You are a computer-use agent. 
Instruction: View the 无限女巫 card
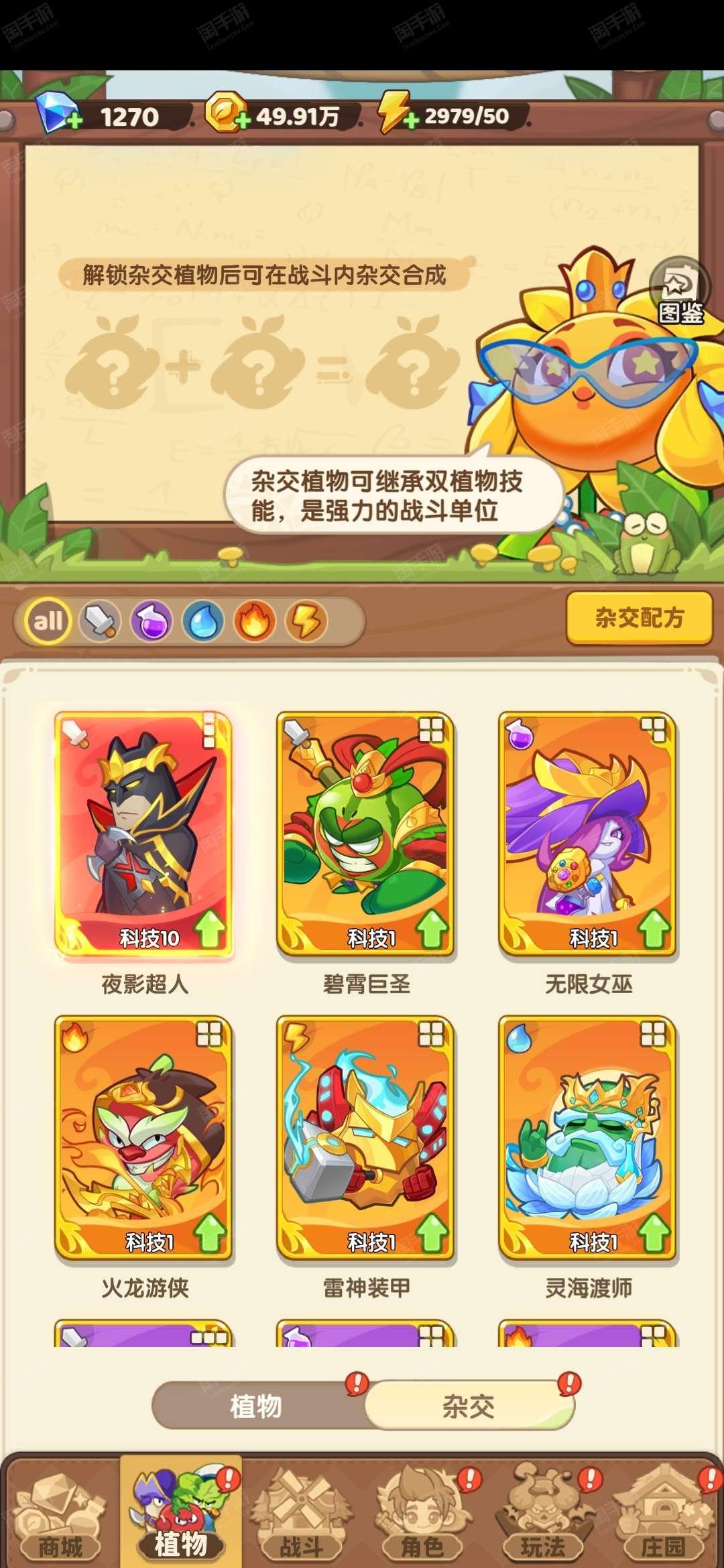click(x=588, y=834)
